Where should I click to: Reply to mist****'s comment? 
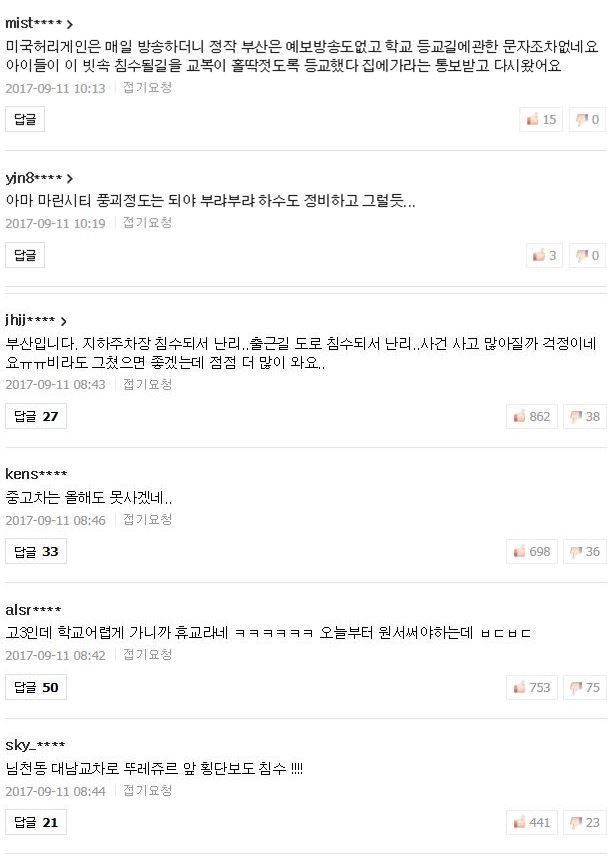(x=25, y=119)
